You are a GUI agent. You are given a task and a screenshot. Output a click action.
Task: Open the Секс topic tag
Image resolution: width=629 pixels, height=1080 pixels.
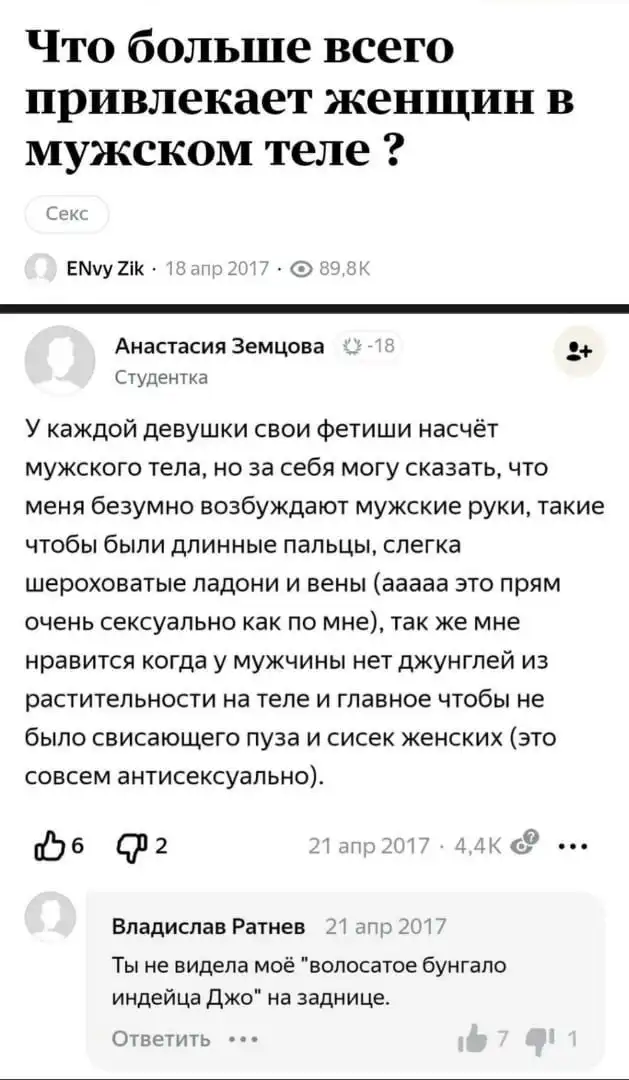[x=67, y=214]
